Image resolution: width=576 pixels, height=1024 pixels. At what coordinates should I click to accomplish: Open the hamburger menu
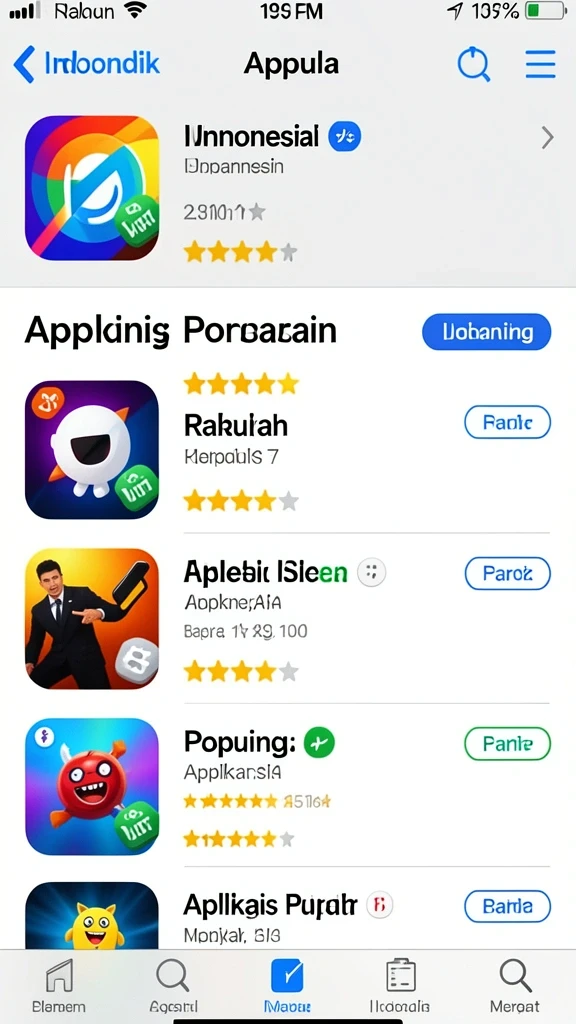pyautogui.click(x=541, y=65)
